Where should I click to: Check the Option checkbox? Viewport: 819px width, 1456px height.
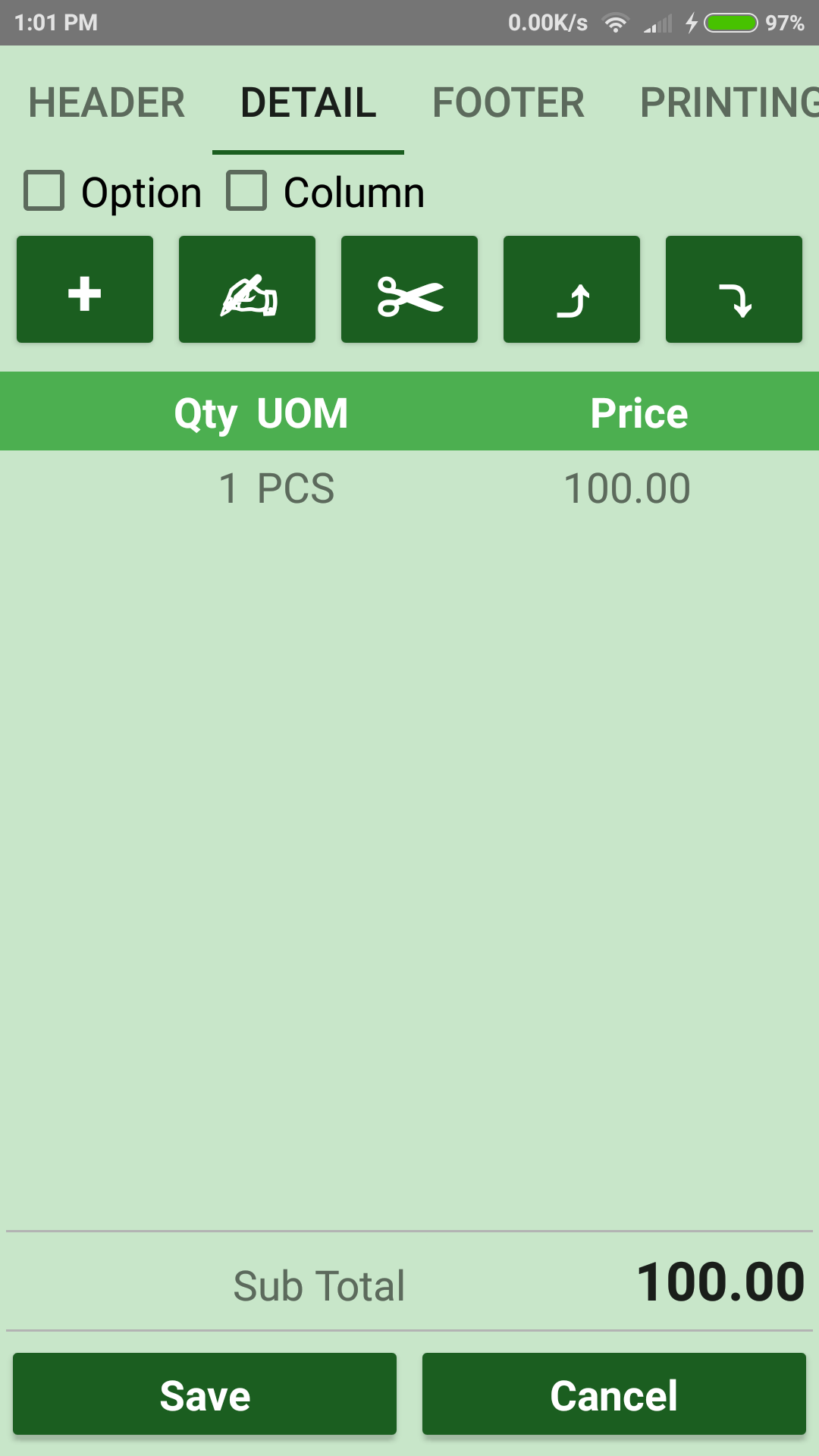tap(44, 190)
